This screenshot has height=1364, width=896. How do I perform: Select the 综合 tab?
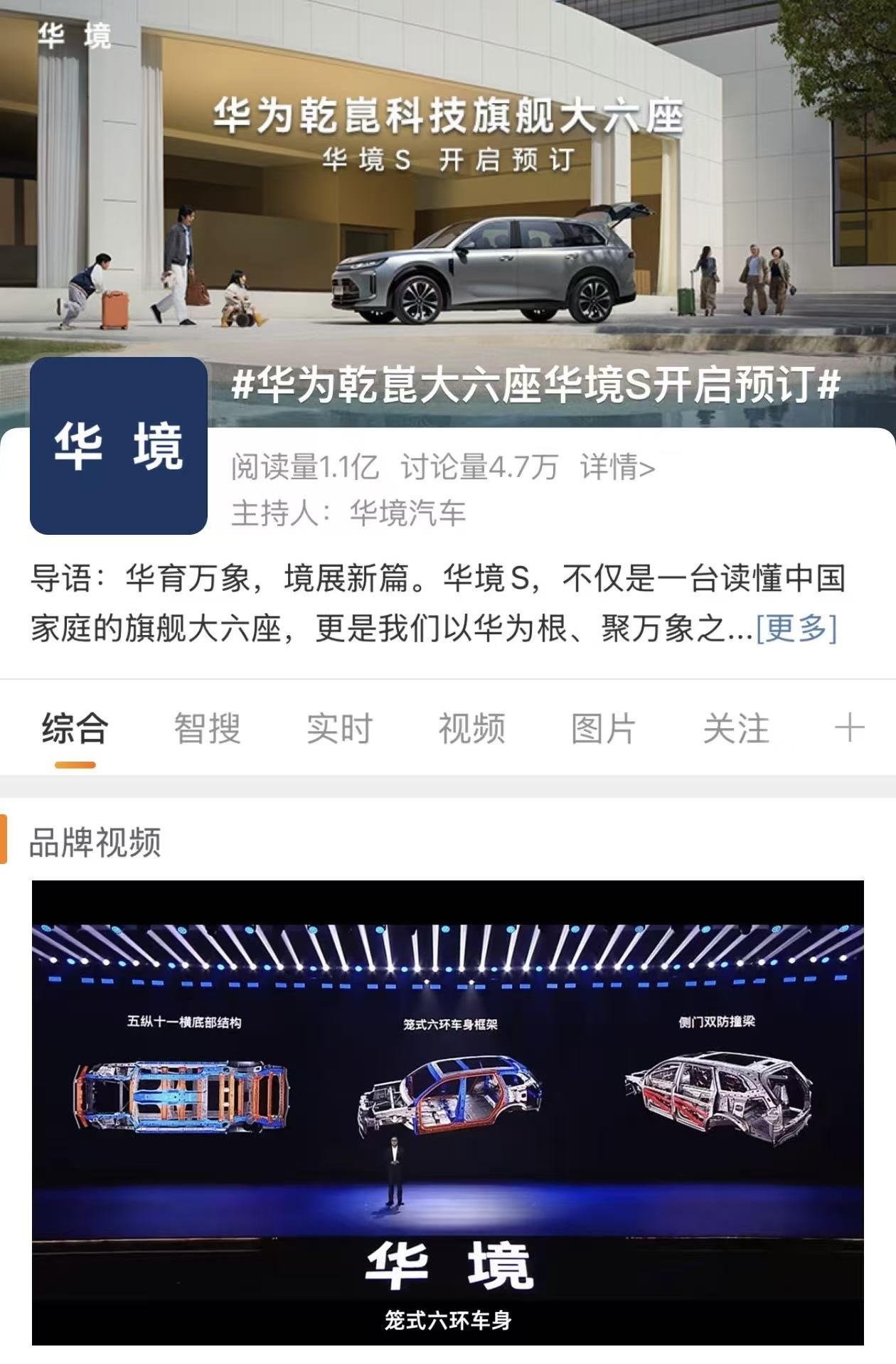click(x=75, y=729)
